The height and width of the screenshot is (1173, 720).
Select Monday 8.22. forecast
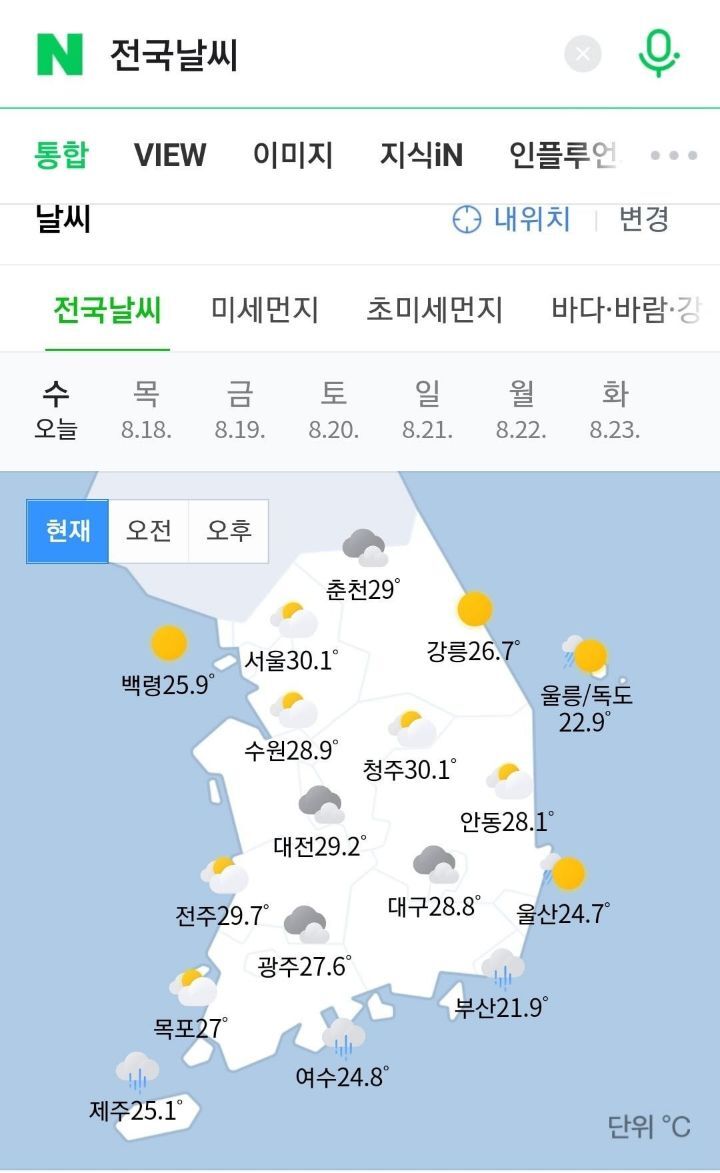(521, 410)
